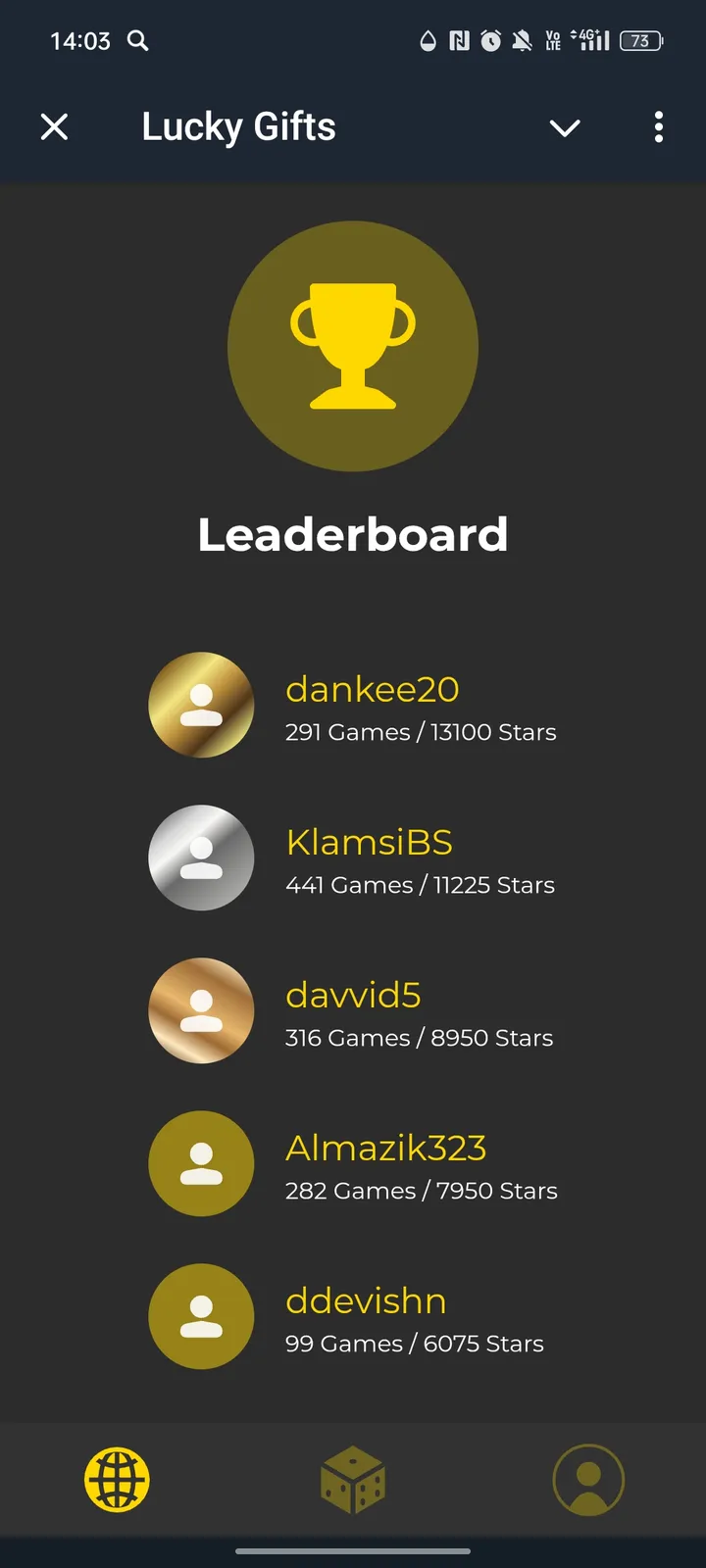Go to the profile tab
706x1568 pixels.
click(588, 1480)
